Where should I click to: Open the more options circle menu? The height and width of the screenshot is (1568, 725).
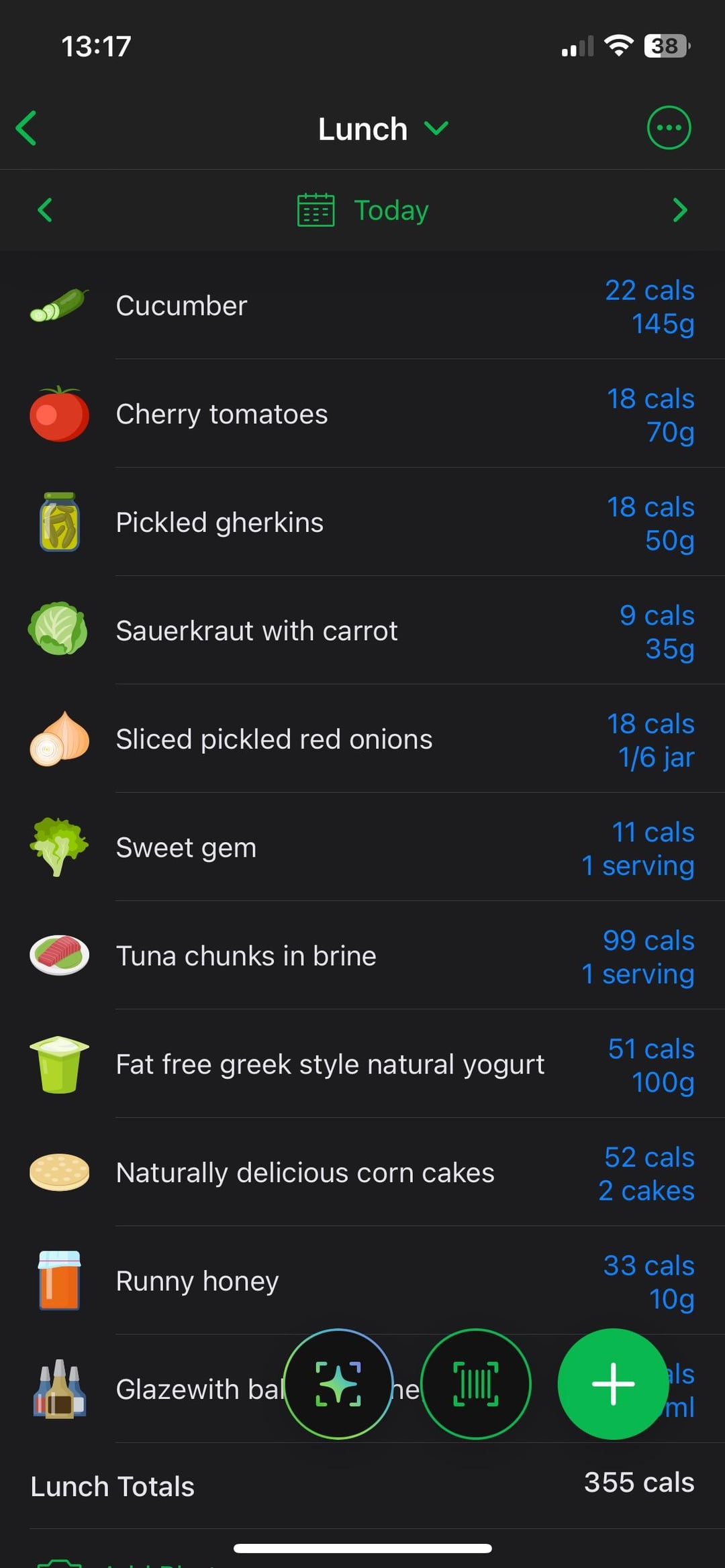(x=669, y=127)
